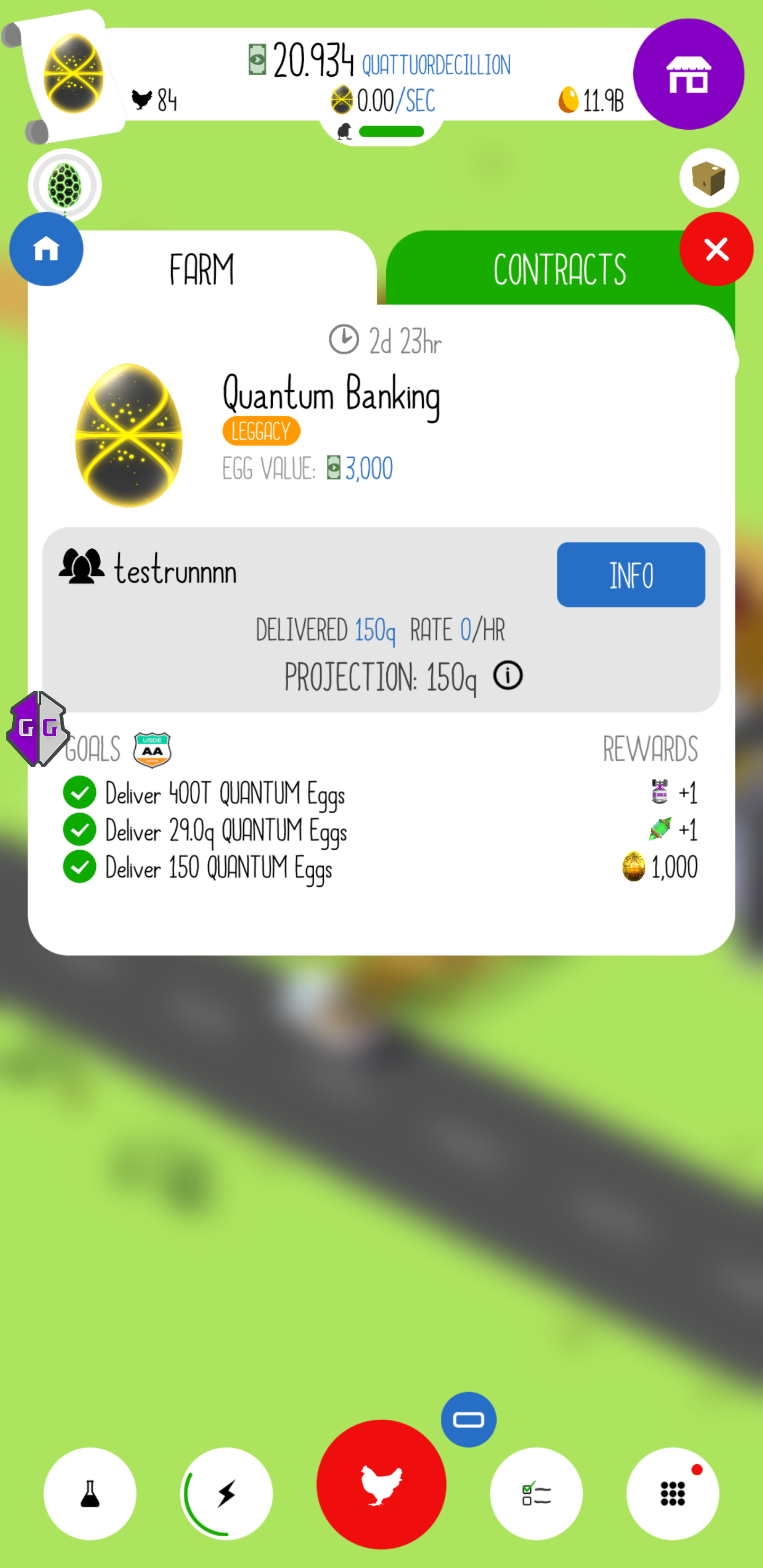Open the boosts lightning button
Image resolution: width=763 pixels, height=1568 pixels.
(x=227, y=1494)
